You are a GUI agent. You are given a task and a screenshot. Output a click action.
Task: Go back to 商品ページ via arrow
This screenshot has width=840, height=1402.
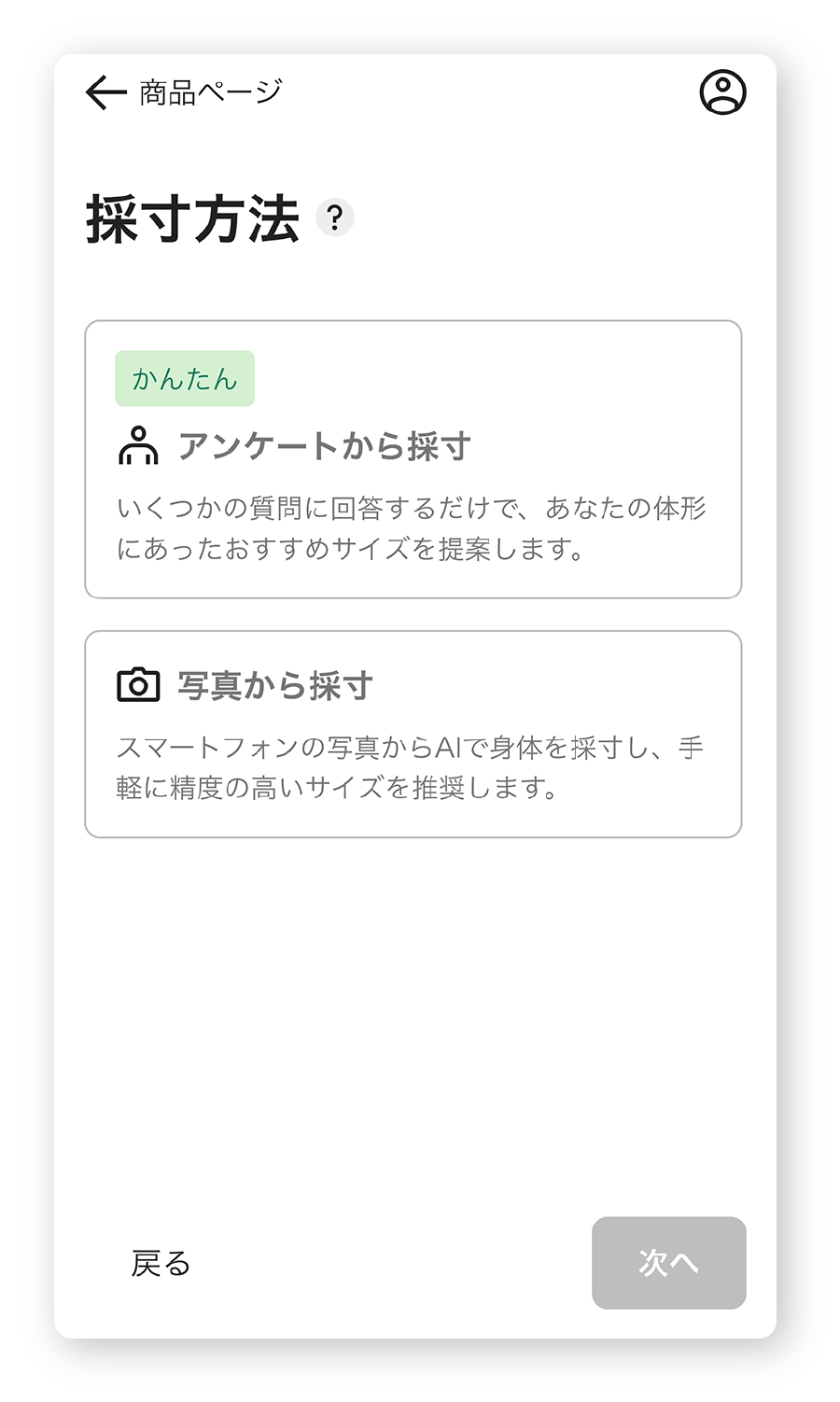pos(105,92)
